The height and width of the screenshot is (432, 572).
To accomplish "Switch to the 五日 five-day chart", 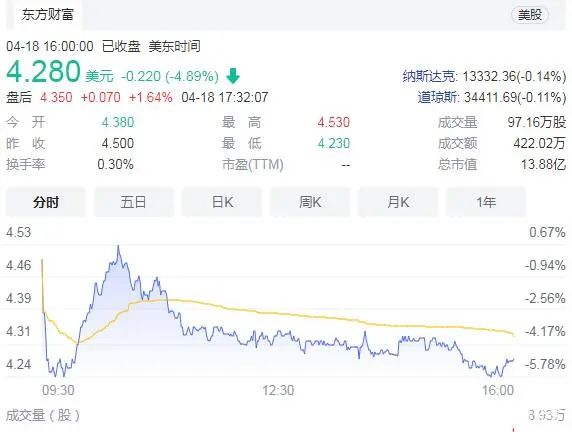I will (x=134, y=202).
